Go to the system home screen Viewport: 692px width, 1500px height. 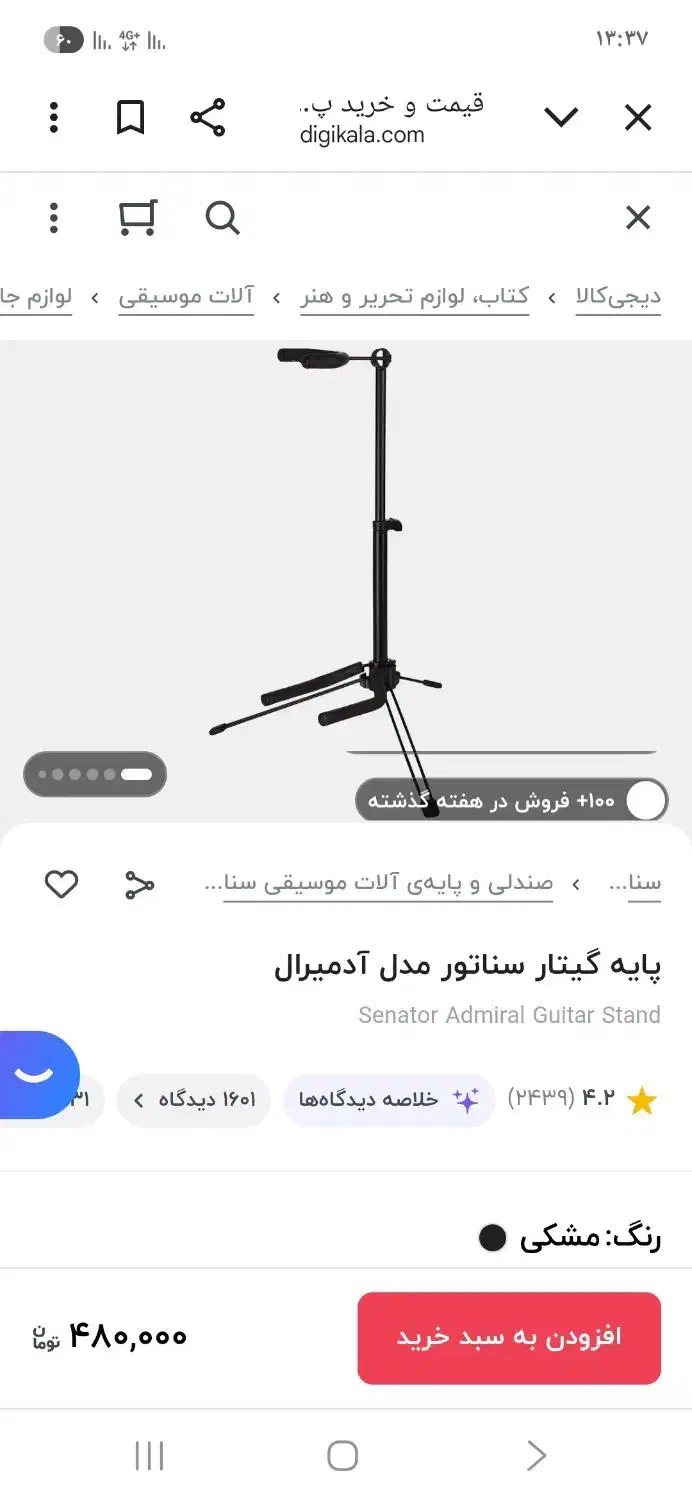coord(342,1455)
